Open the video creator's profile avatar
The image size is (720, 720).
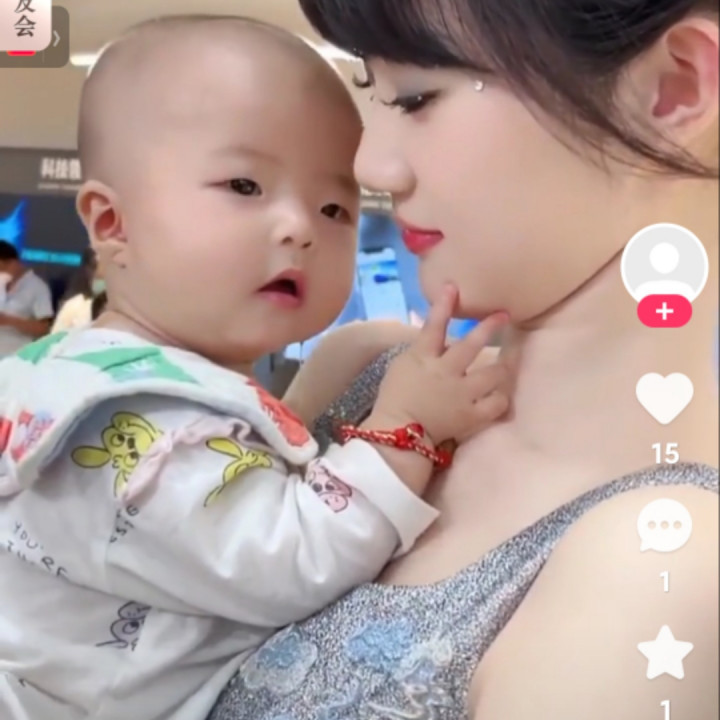pos(664,263)
